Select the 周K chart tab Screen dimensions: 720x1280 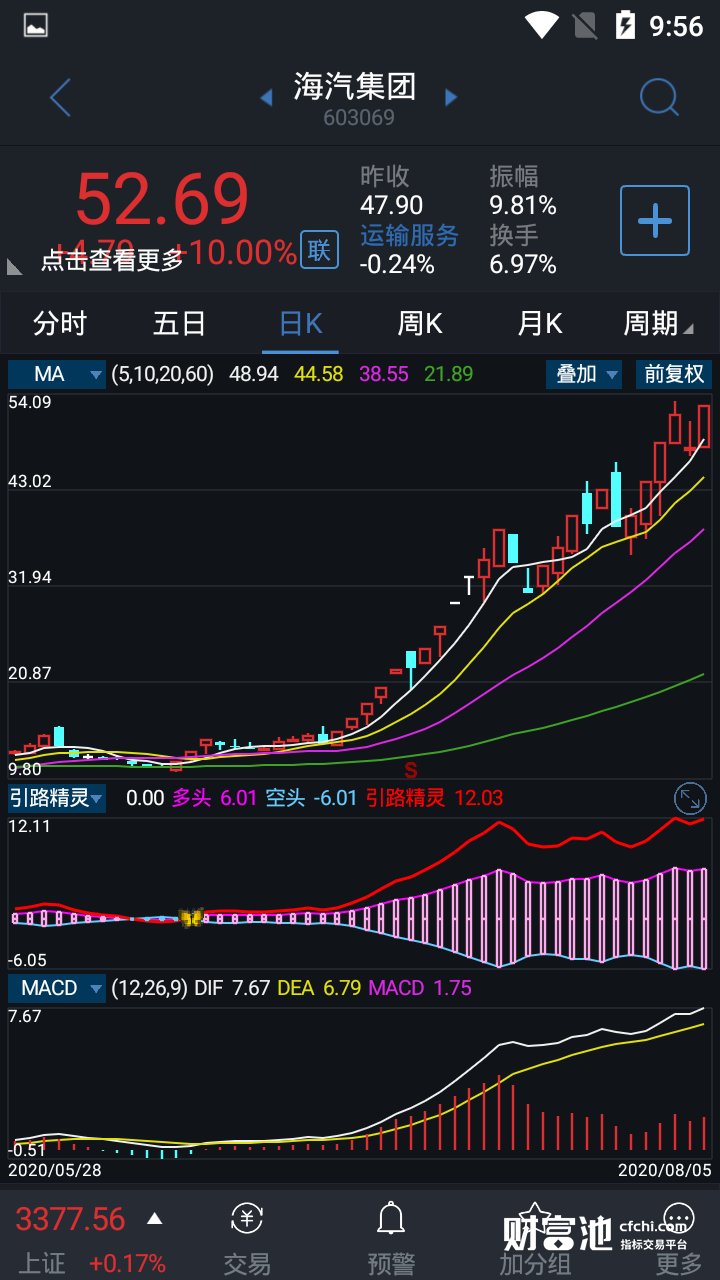pyautogui.click(x=420, y=324)
